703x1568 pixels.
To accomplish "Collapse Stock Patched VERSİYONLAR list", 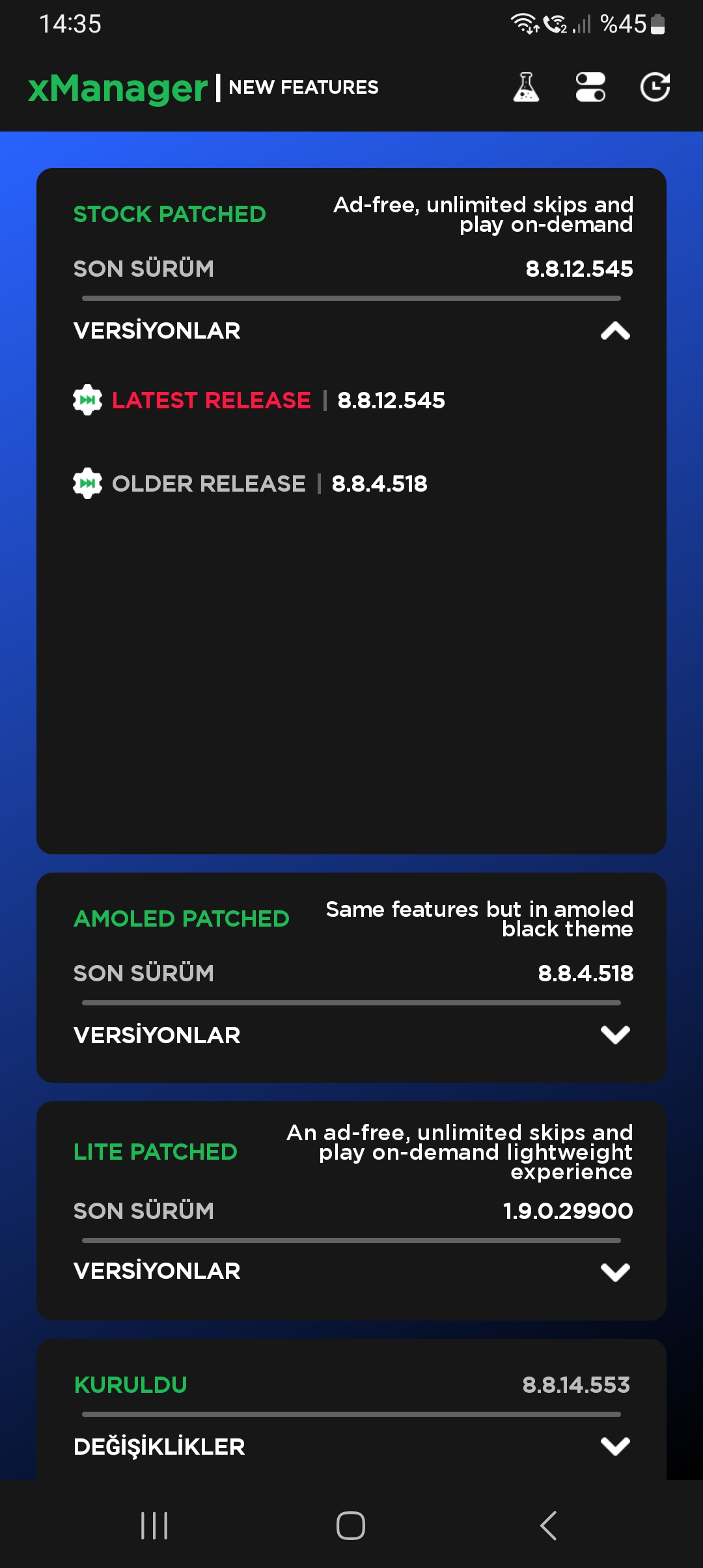I will 351,331.
